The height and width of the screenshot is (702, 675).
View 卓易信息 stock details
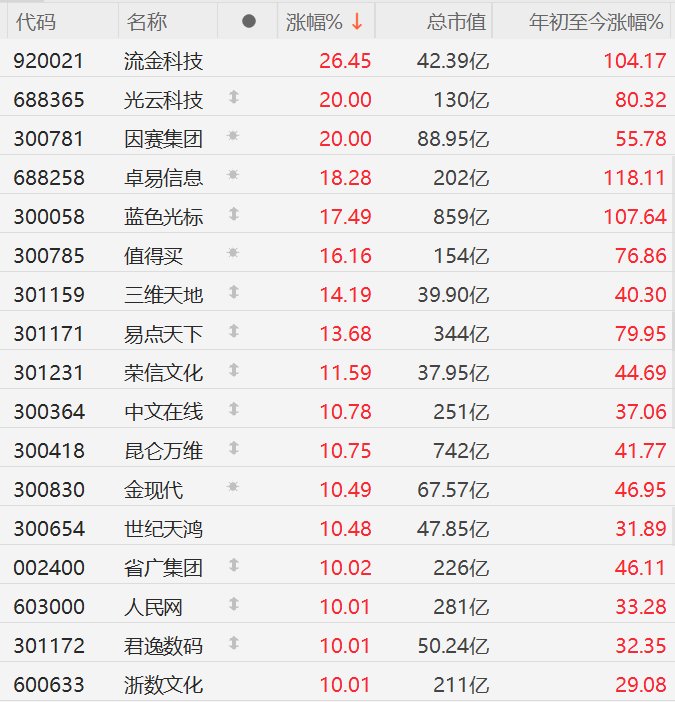click(x=164, y=178)
